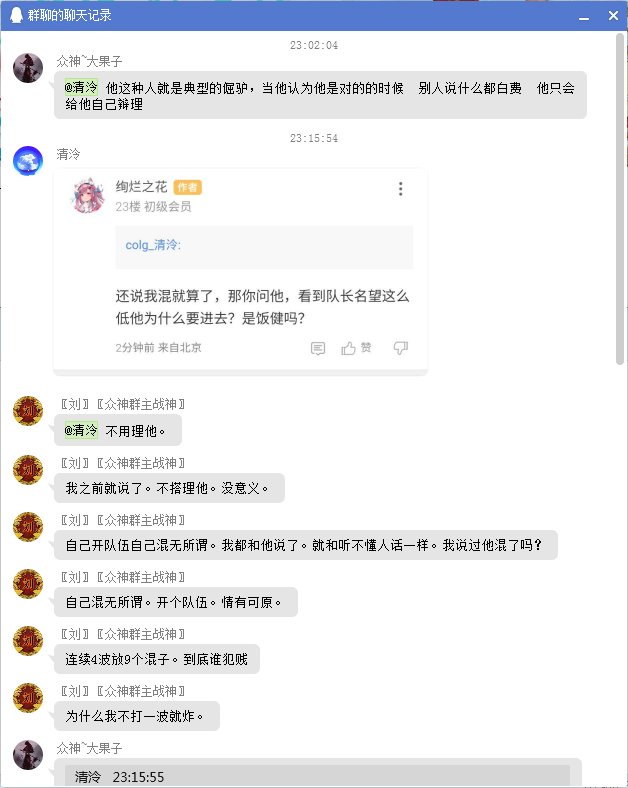The image size is (628, 788).
Task: Tap the avatar beside "不用理他。" message
Action: coord(27,410)
